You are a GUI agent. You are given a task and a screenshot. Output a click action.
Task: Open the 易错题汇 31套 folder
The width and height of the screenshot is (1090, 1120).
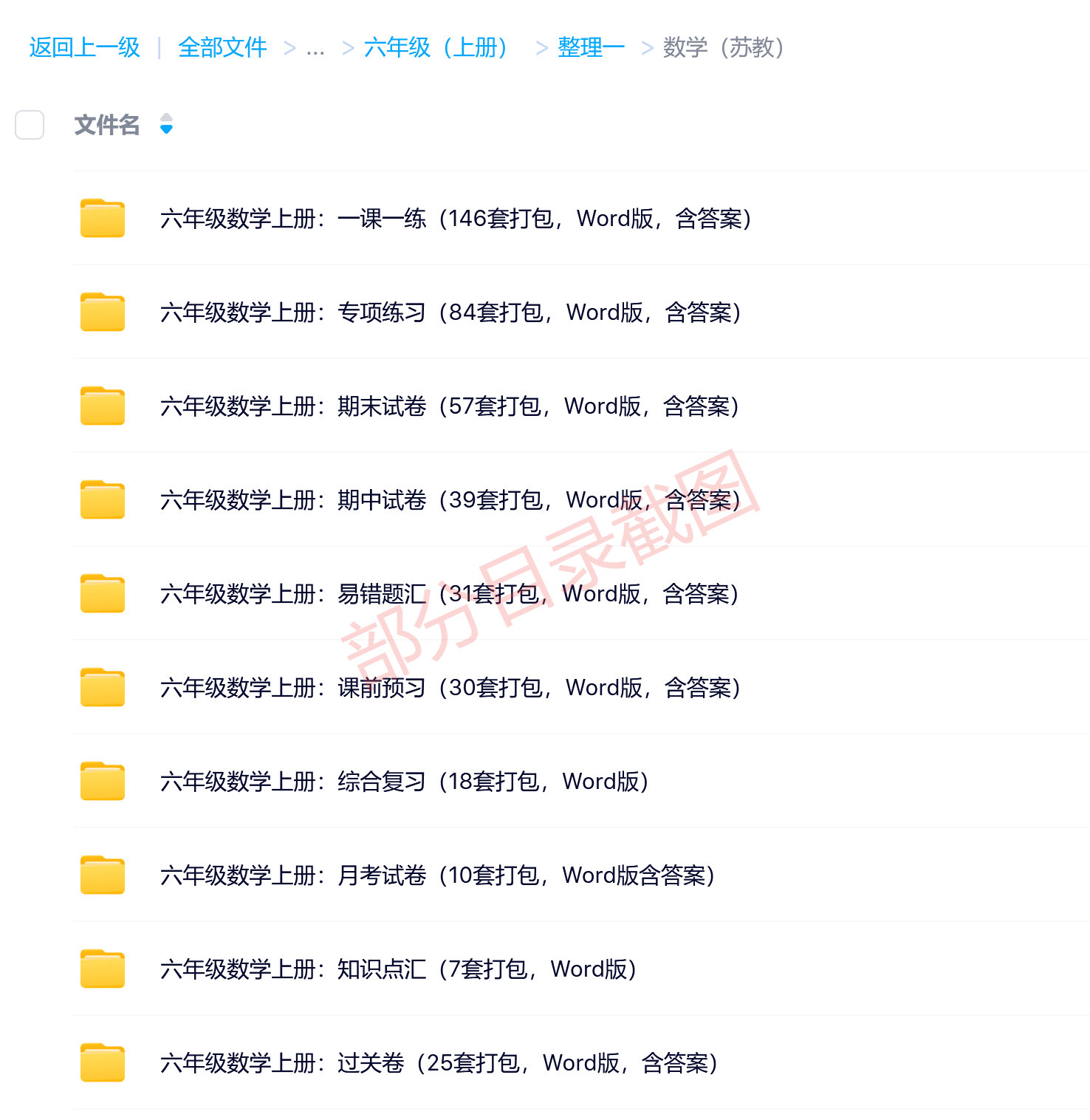coord(449,594)
